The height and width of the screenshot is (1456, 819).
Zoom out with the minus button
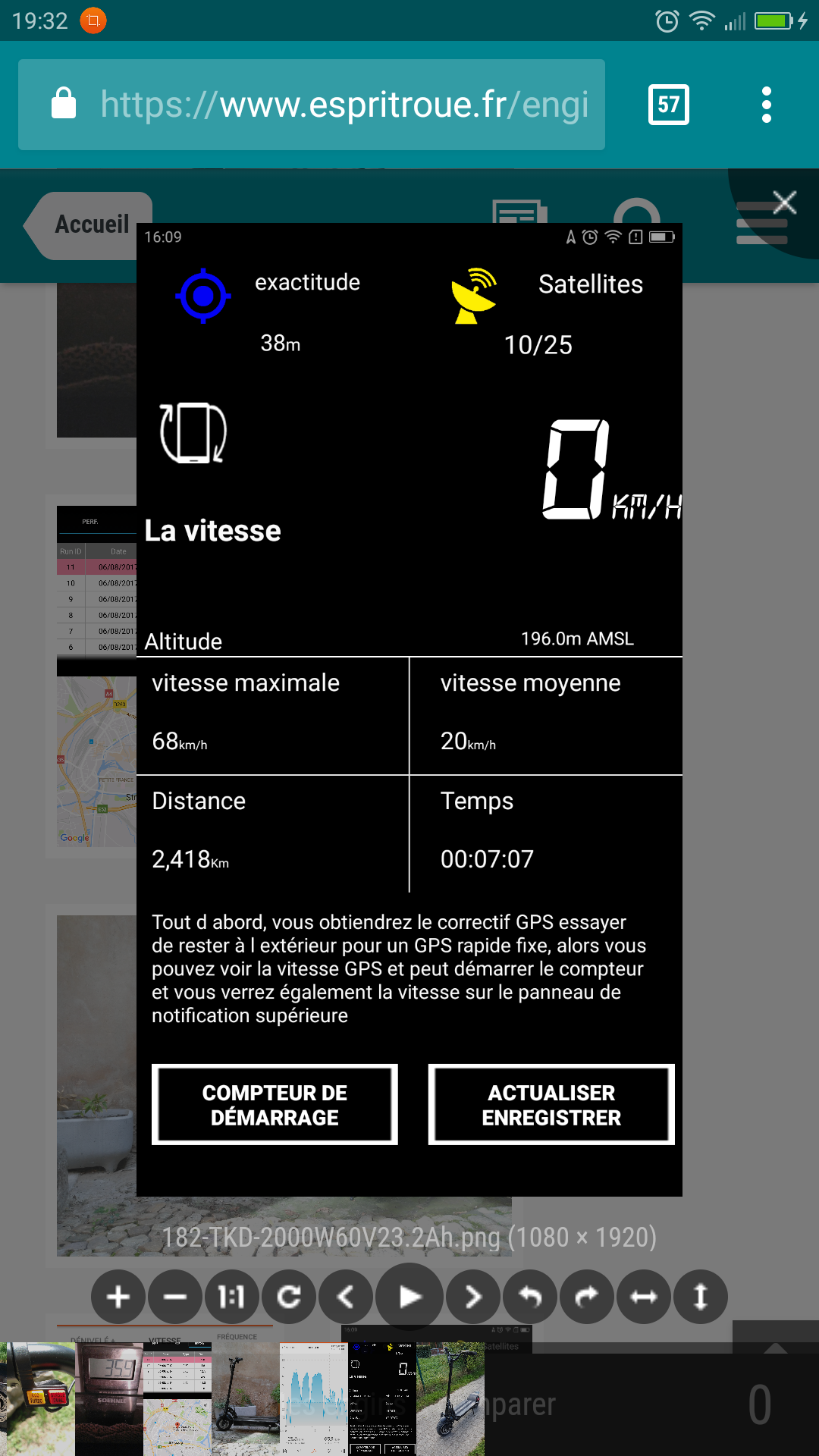tap(175, 1297)
